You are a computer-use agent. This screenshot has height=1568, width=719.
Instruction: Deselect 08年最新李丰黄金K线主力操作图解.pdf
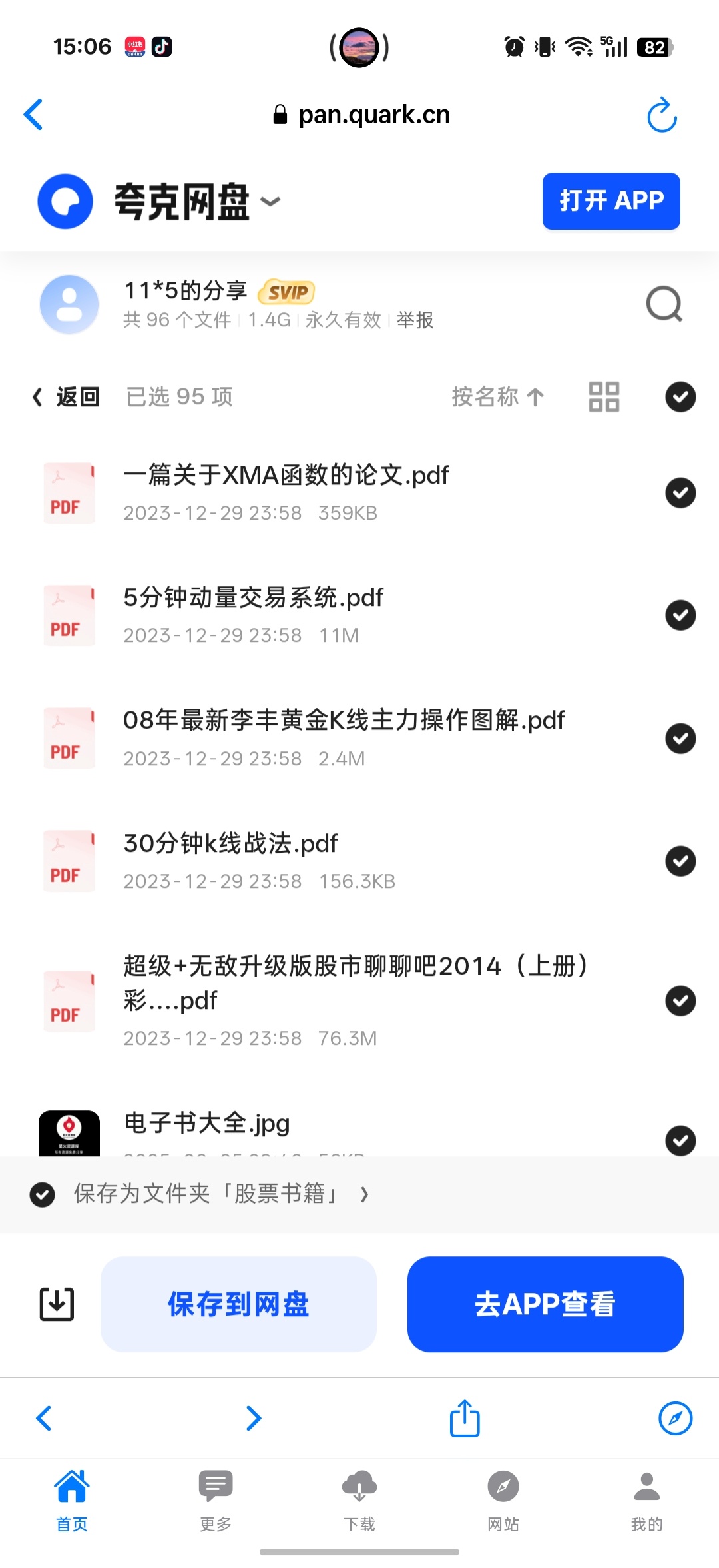tap(680, 738)
